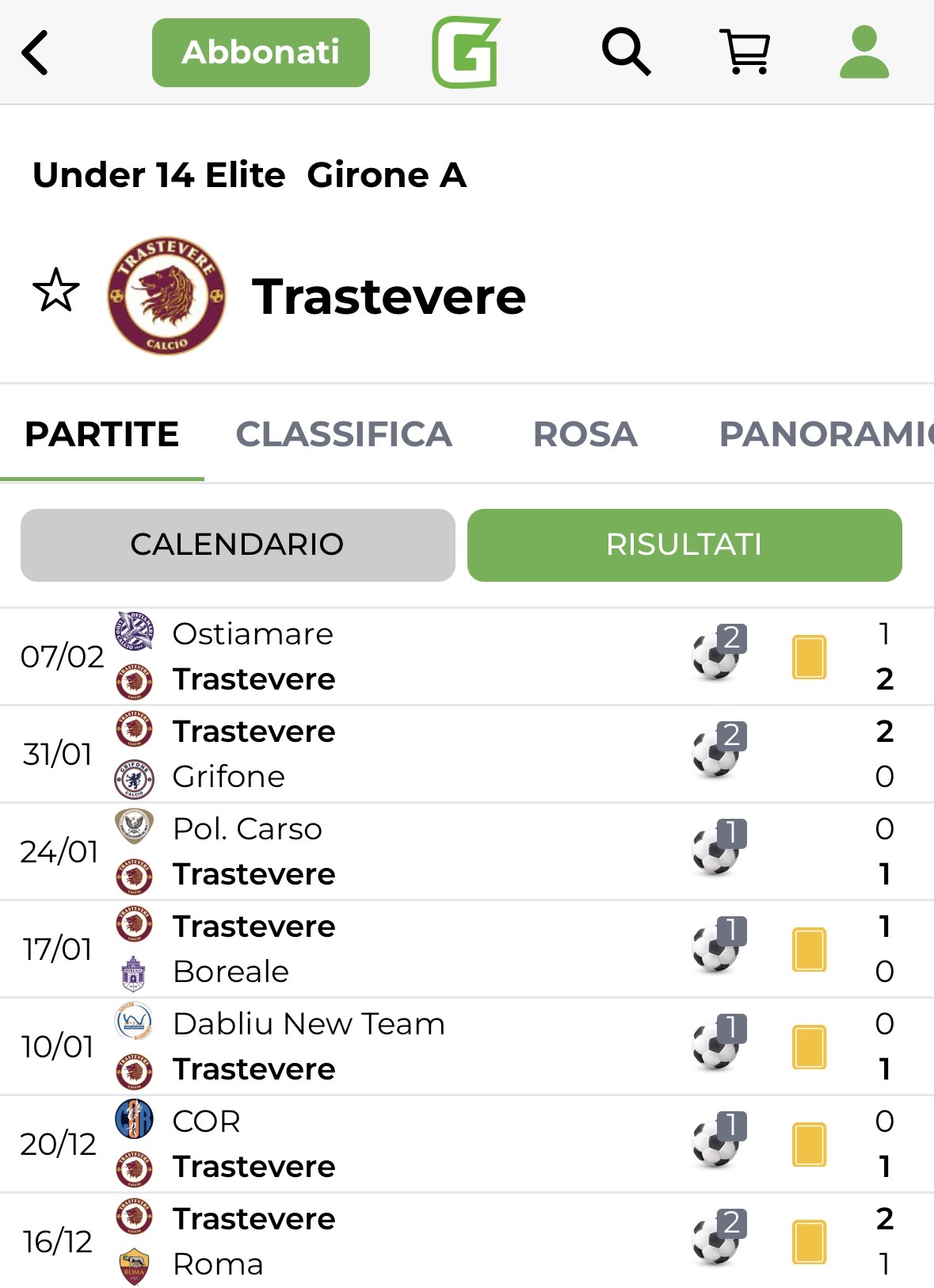Open the Trastevere vs Roma match
The width and height of the screenshot is (934, 1288).
click(x=396, y=1241)
